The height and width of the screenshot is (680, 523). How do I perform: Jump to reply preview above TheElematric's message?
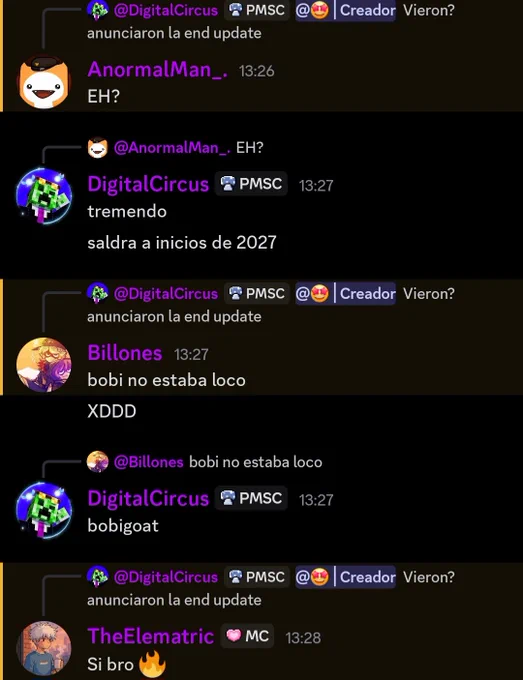tap(271, 588)
